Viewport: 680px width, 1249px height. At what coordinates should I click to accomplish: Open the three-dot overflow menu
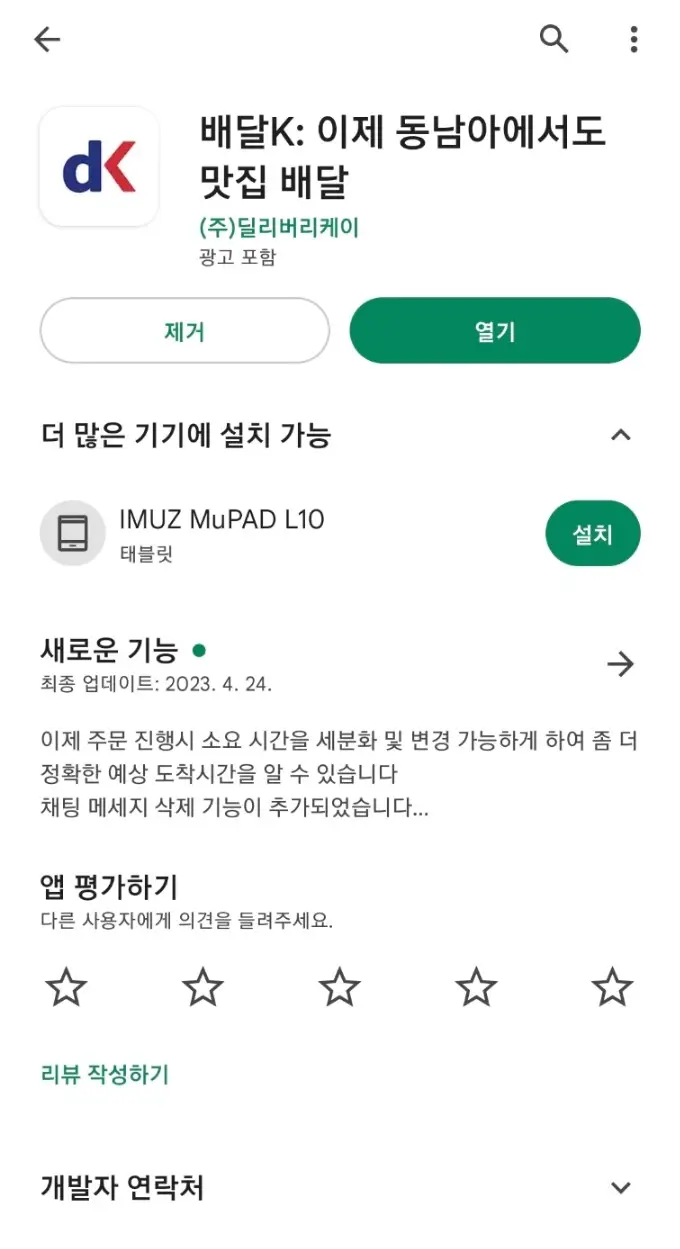[x=634, y=40]
